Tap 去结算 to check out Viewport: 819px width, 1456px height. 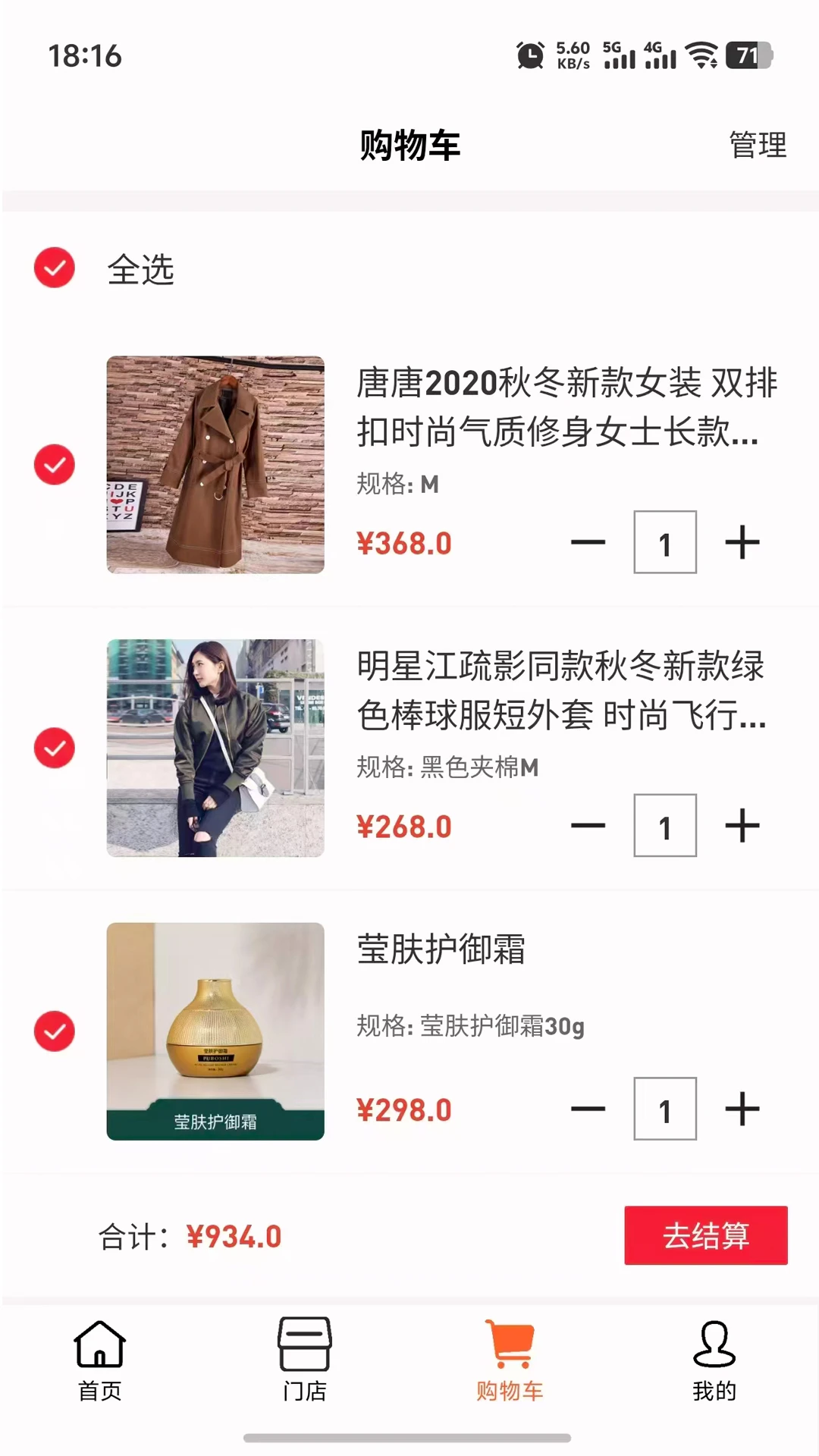point(705,1235)
